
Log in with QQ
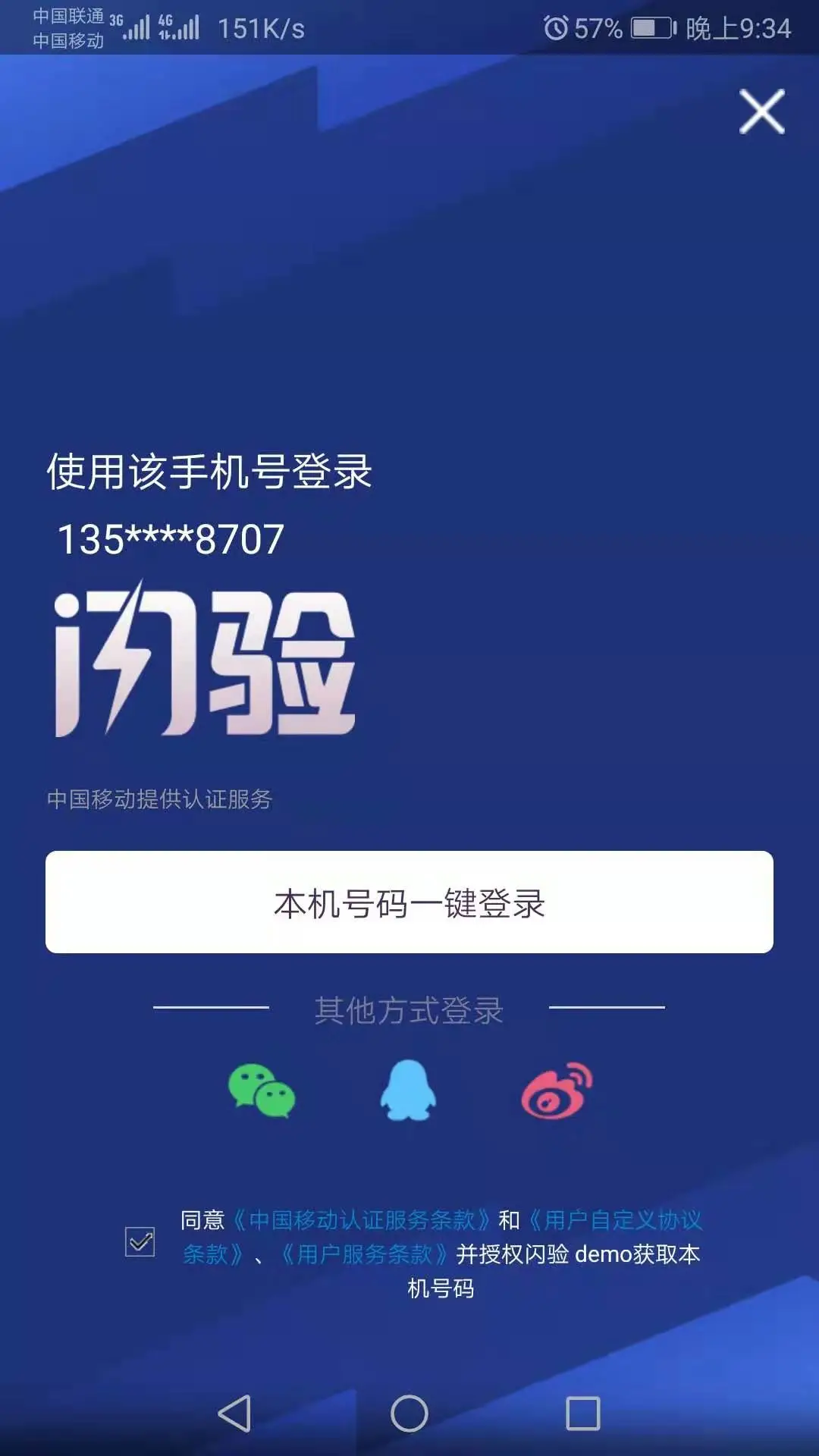coord(408,1090)
